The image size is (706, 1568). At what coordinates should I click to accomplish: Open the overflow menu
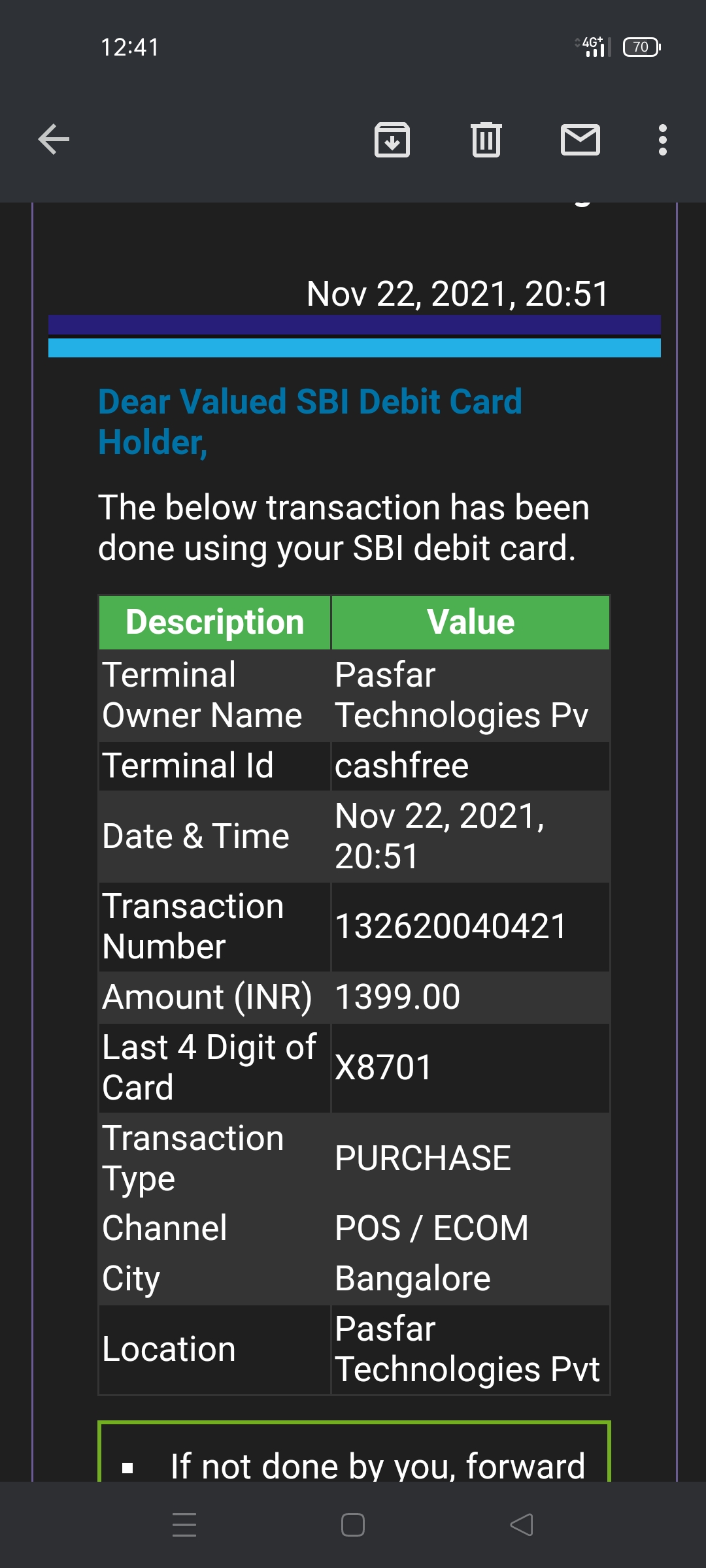click(662, 140)
